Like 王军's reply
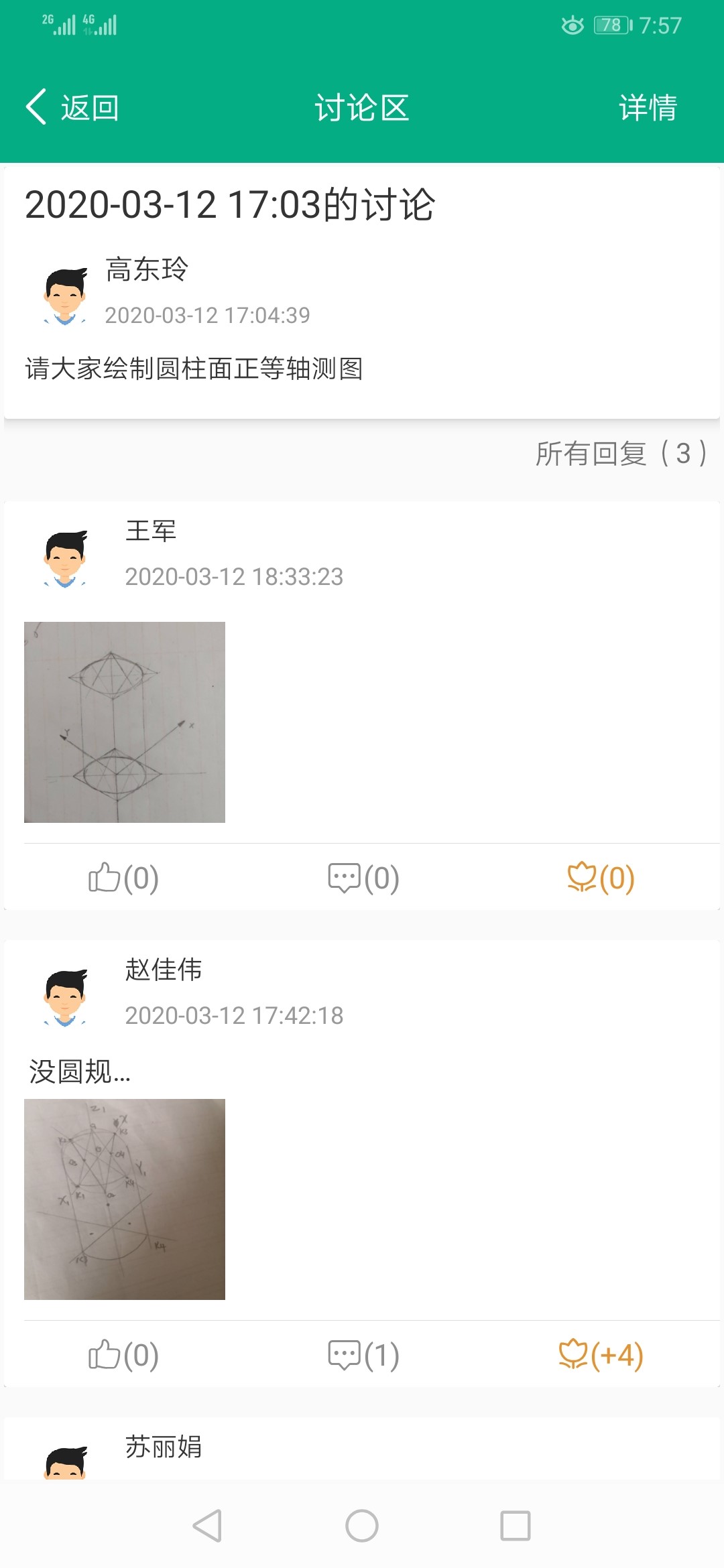The image size is (724, 1568). (x=123, y=878)
